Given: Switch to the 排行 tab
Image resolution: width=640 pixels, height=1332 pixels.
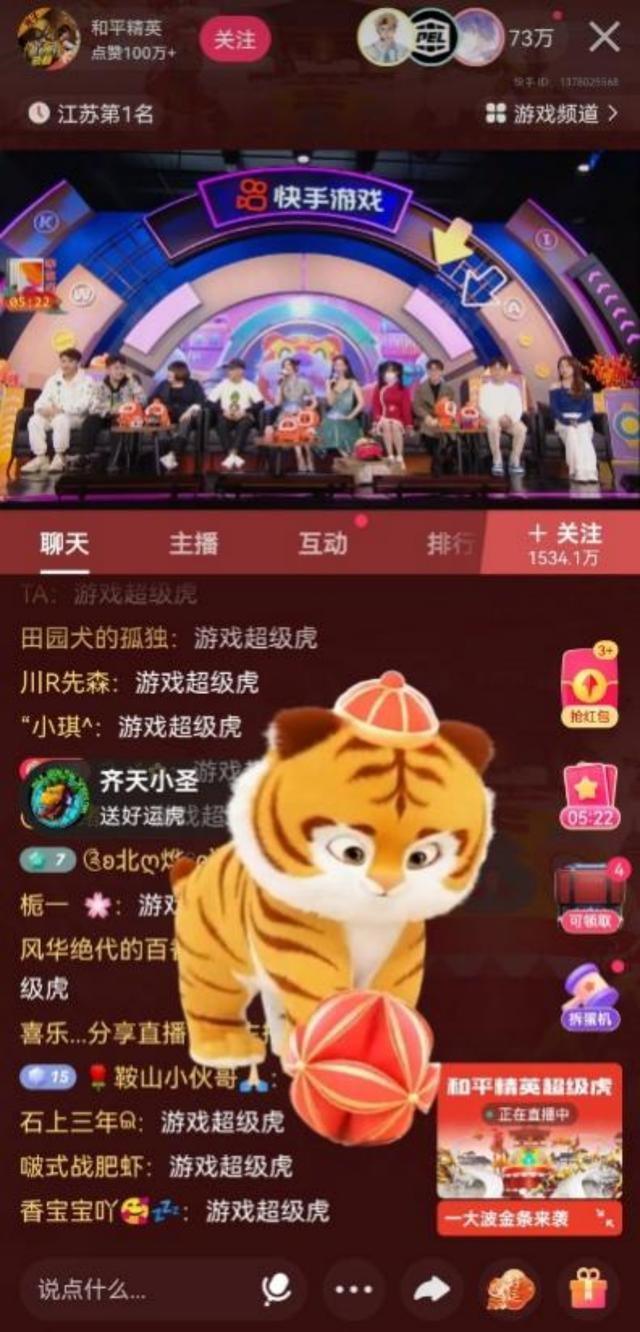Looking at the screenshot, I should tap(449, 543).
